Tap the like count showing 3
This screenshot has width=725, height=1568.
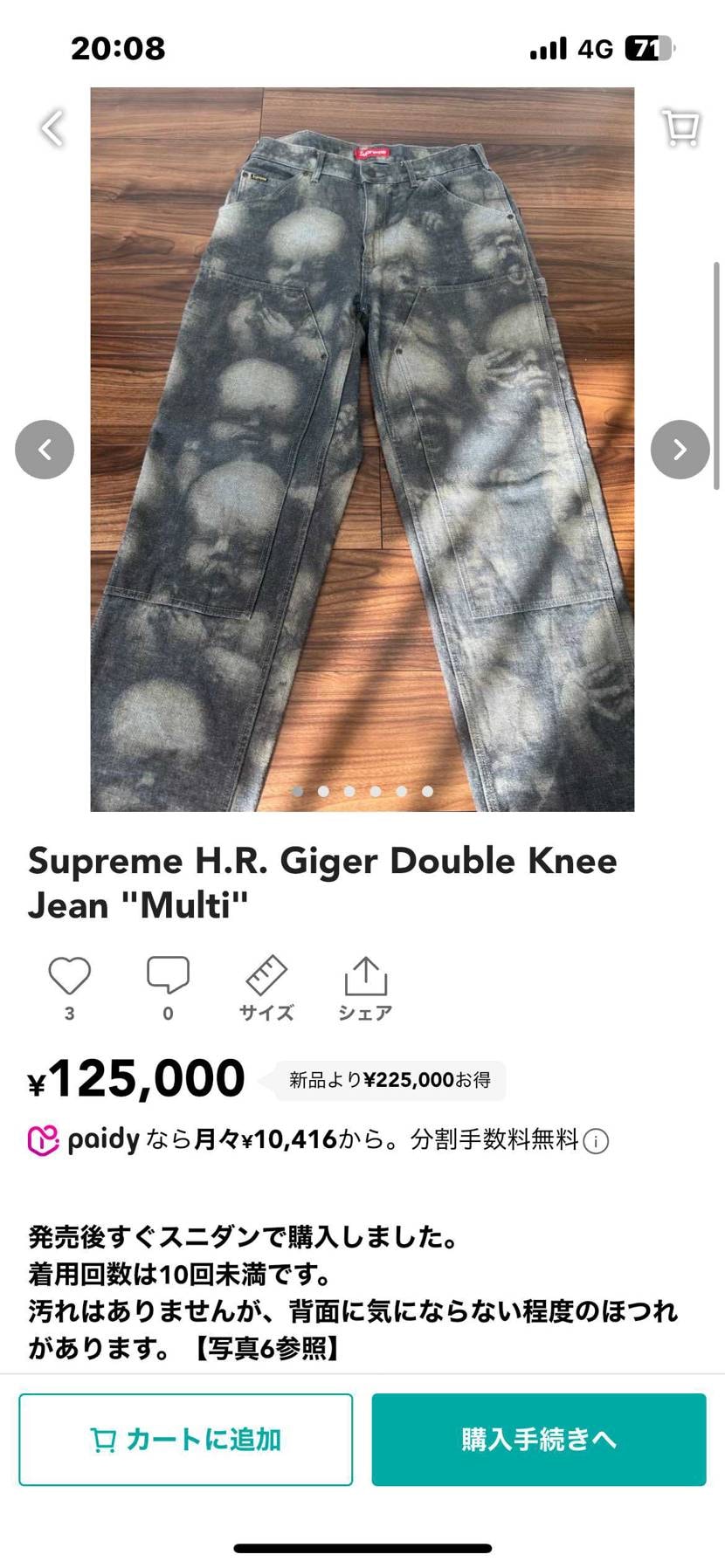point(69,1014)
